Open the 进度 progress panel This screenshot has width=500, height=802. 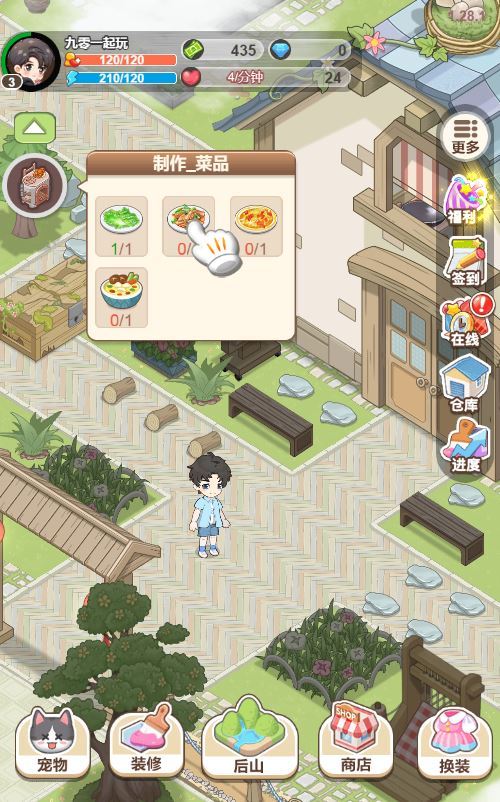tap(465, 446)
